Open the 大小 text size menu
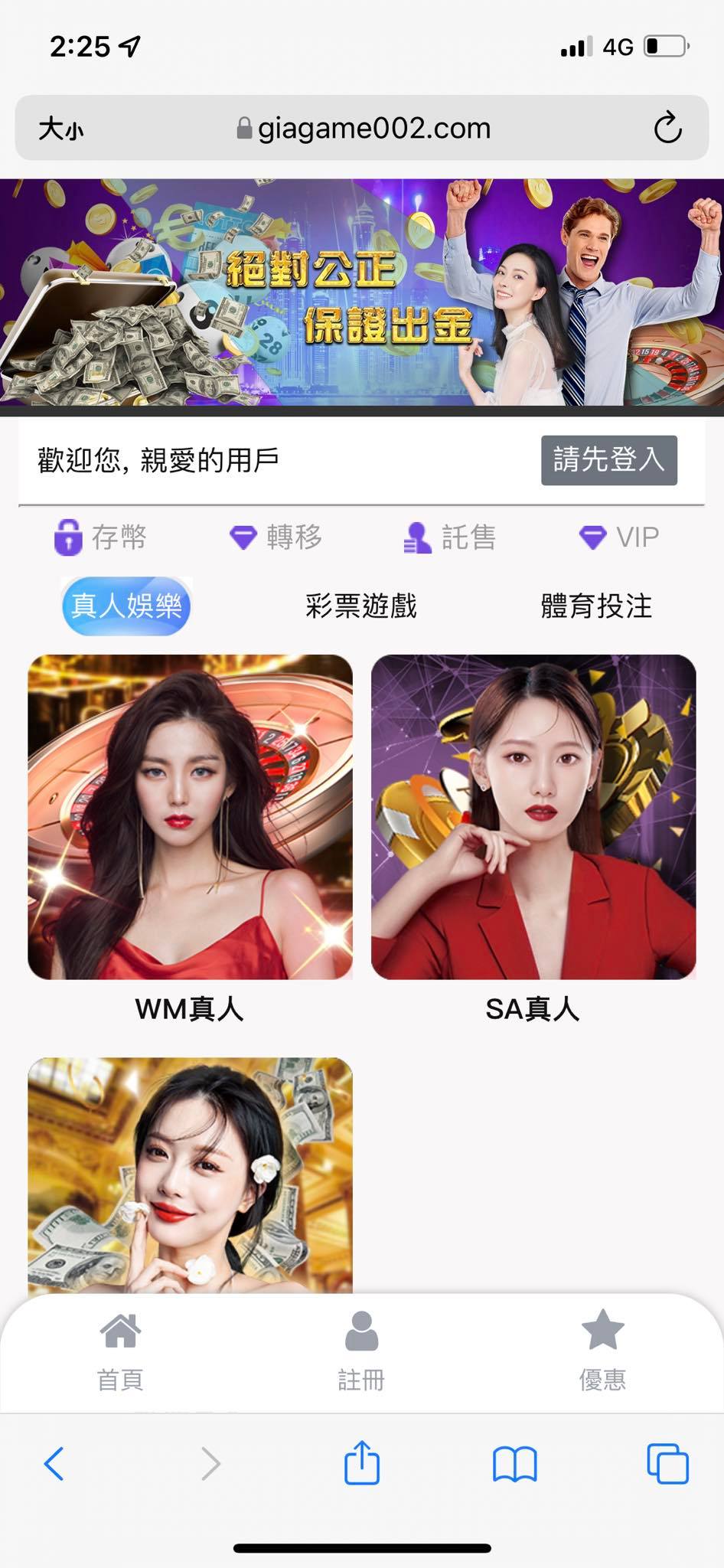The image size is (724, 1568). 61,128
